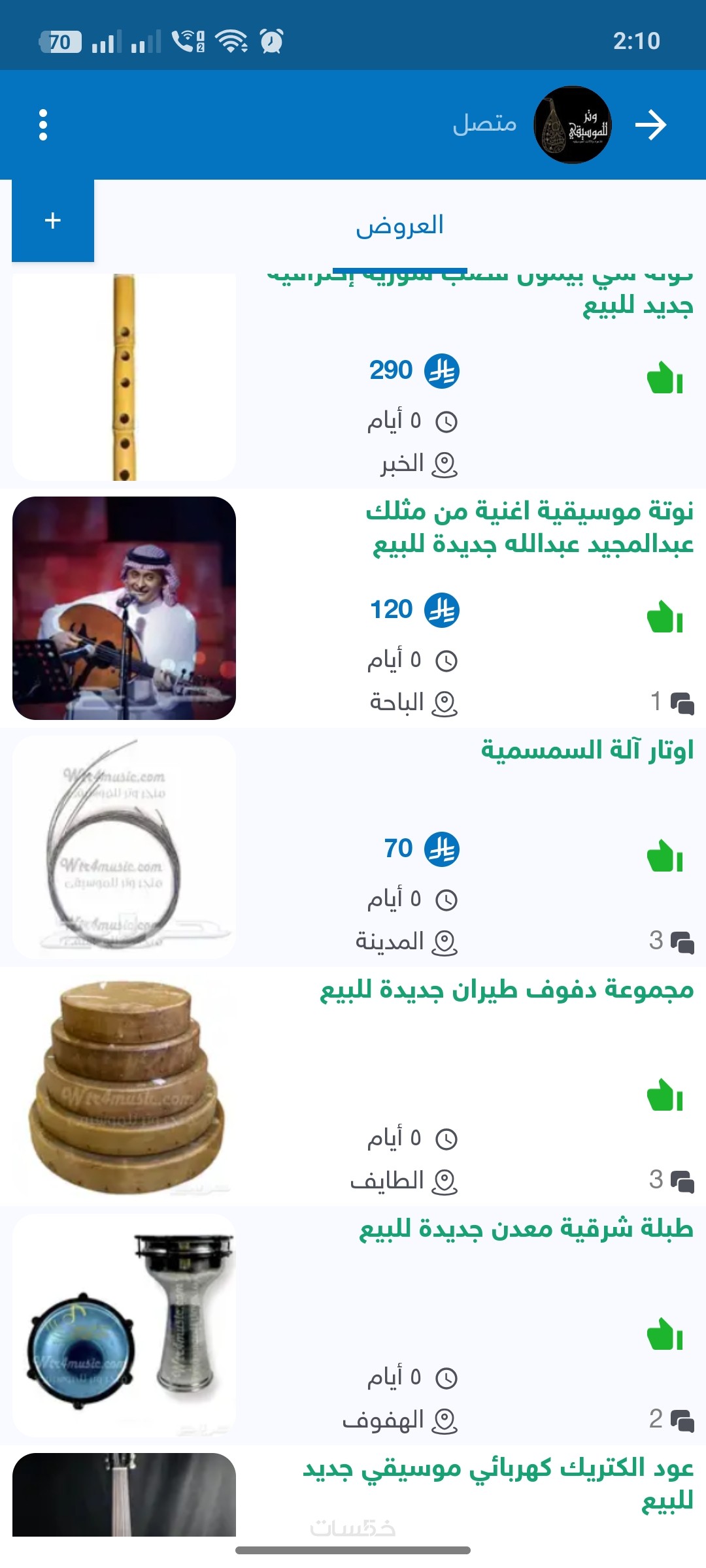Add a new offer with plus button
The height and width of the screenshot is (1568, 706).
(x=53, y=221)
